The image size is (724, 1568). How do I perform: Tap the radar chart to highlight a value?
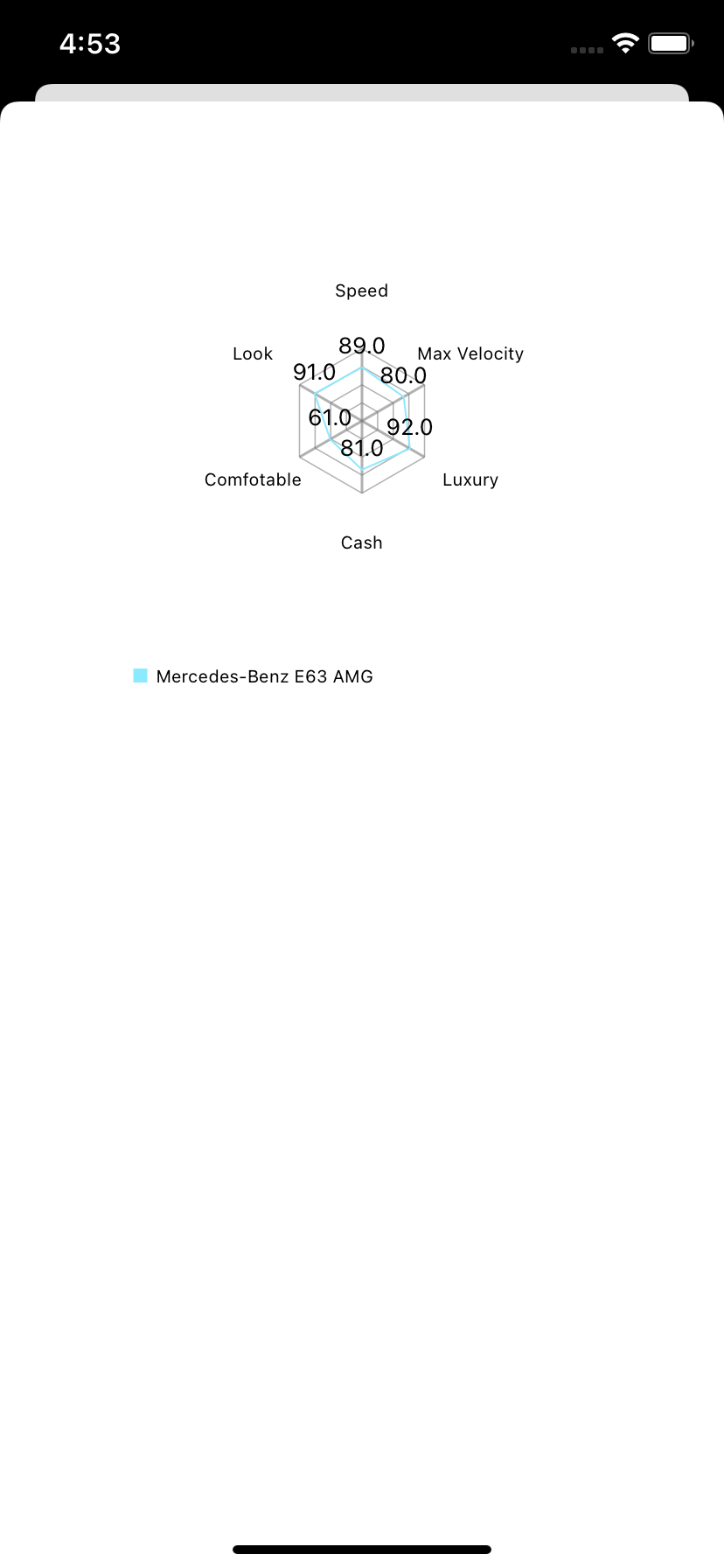point(362,419)
